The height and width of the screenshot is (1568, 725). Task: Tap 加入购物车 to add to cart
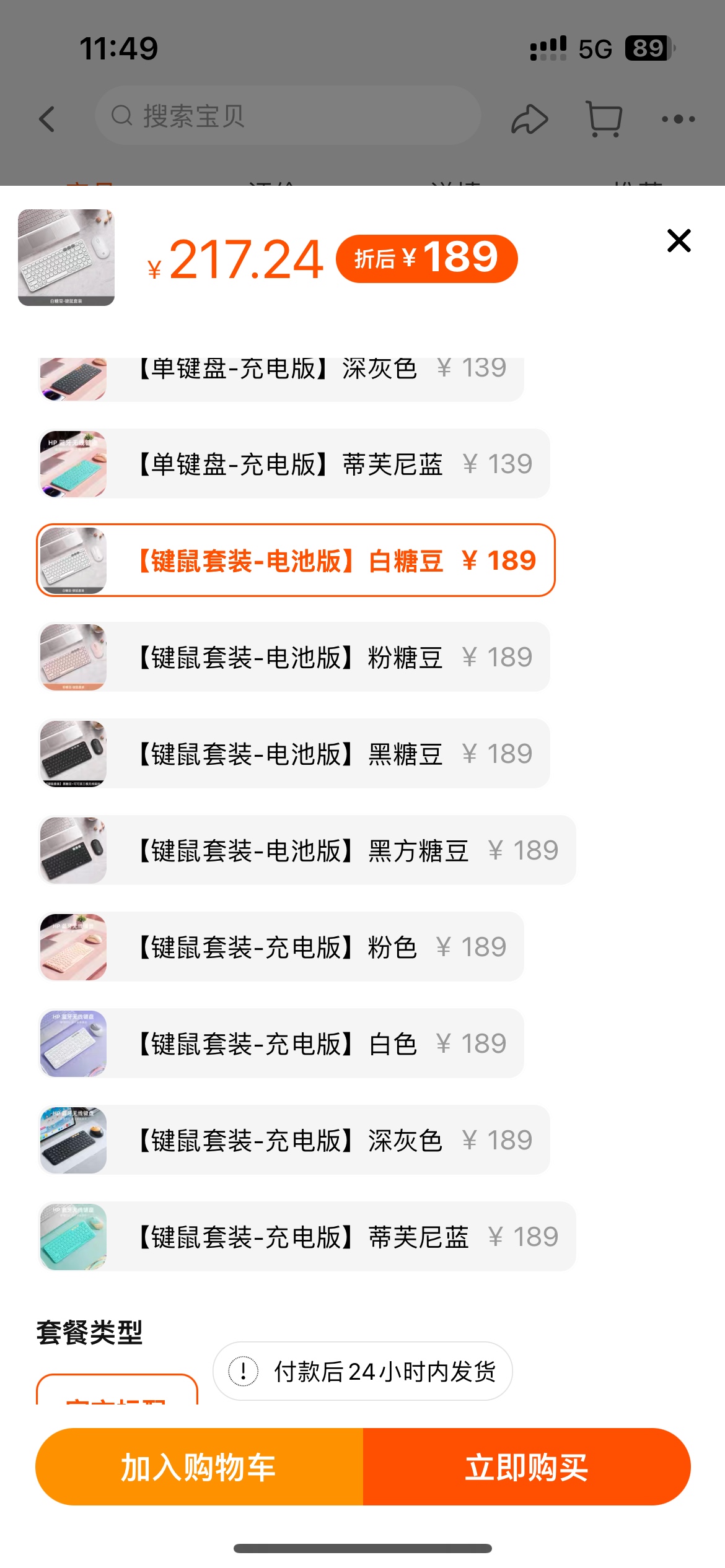click(199, 1466)
